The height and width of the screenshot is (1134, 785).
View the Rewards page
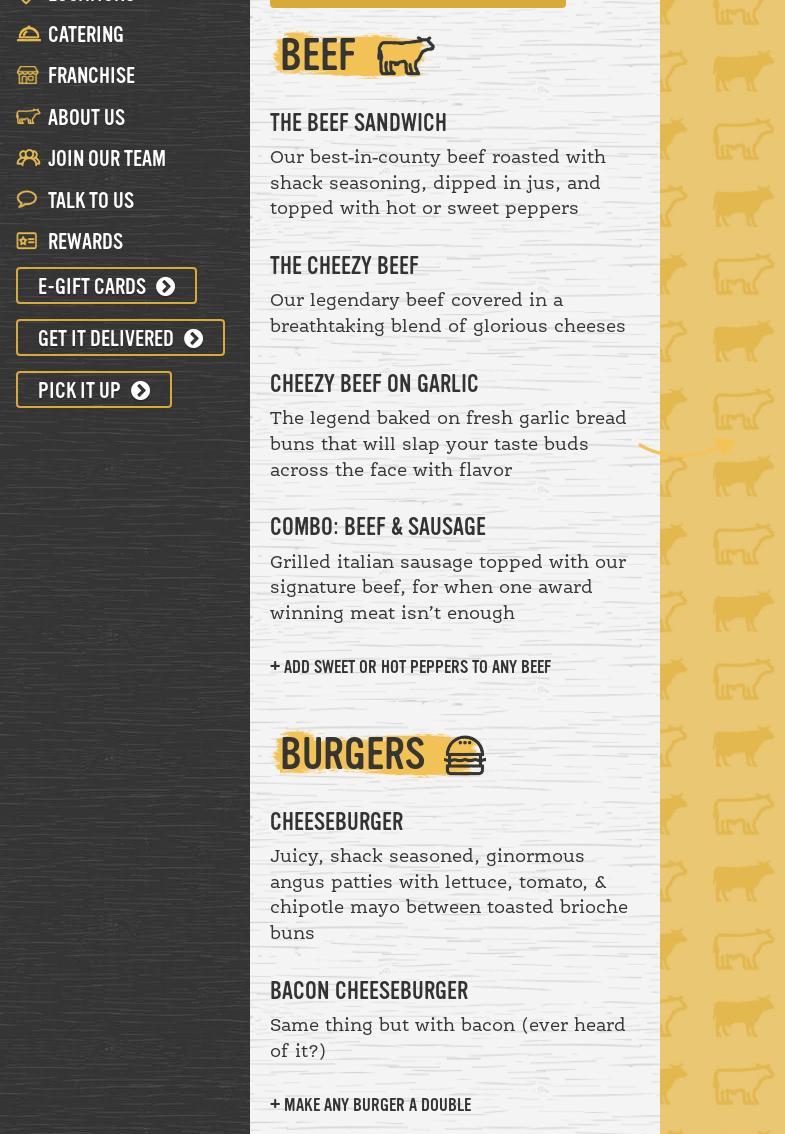click(x=85, y=242)
